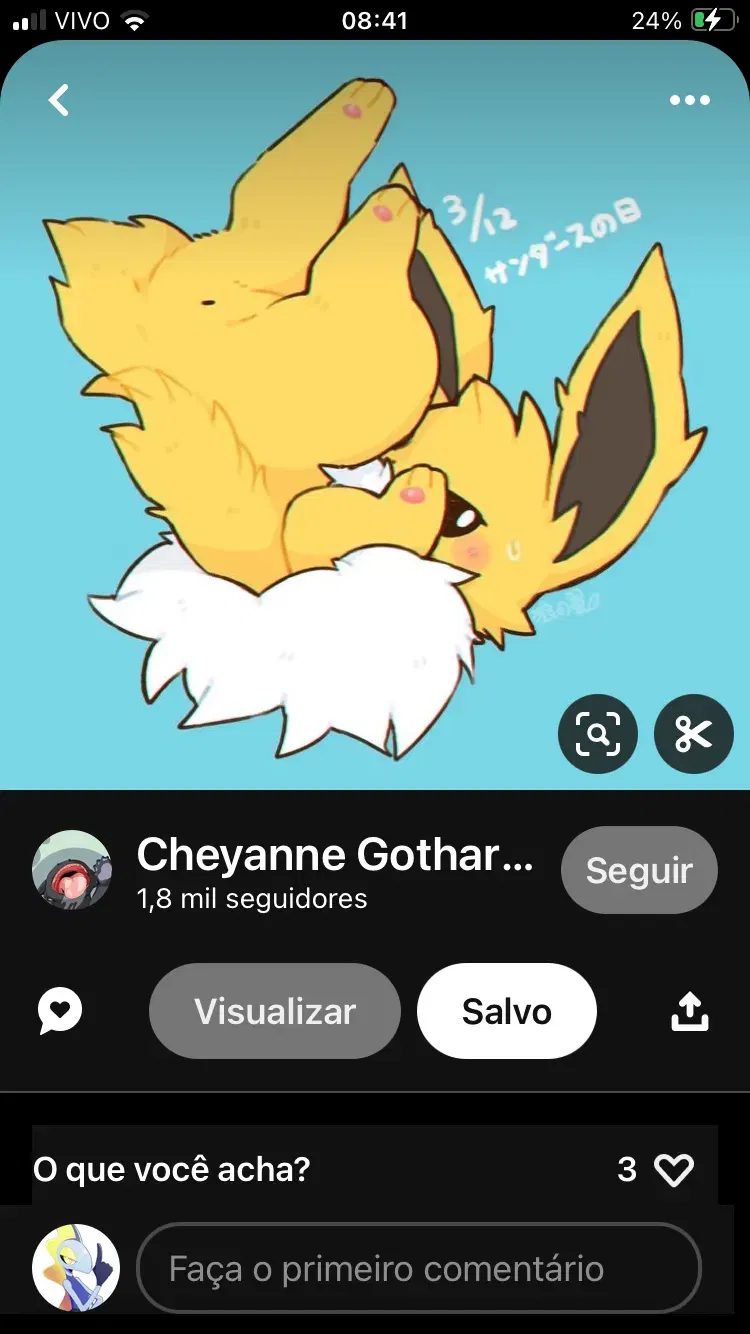The height and width of the screenshot is (1334, 750).
Task: Share this pin
Action: (690, 1011)
